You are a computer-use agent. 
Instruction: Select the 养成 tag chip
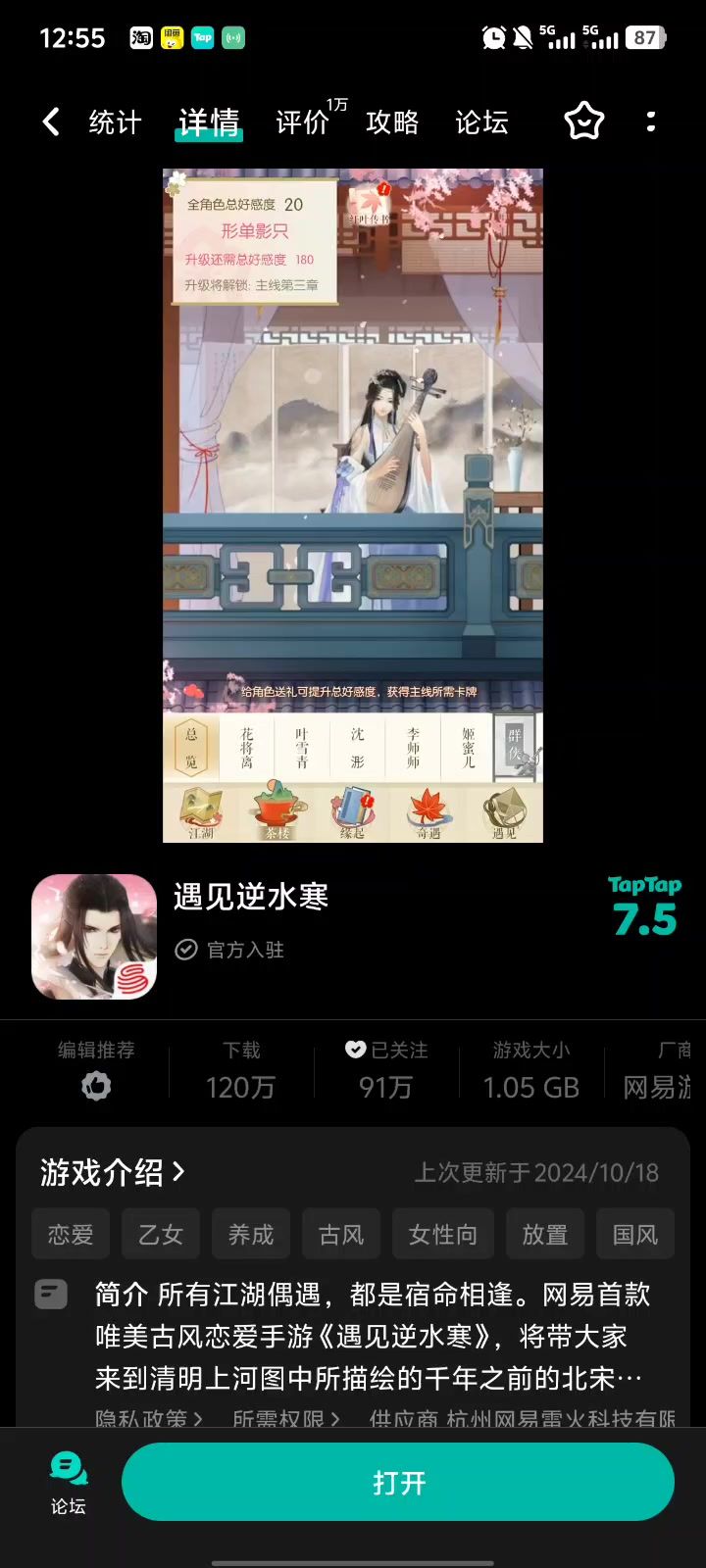(x=251, y=1235)
